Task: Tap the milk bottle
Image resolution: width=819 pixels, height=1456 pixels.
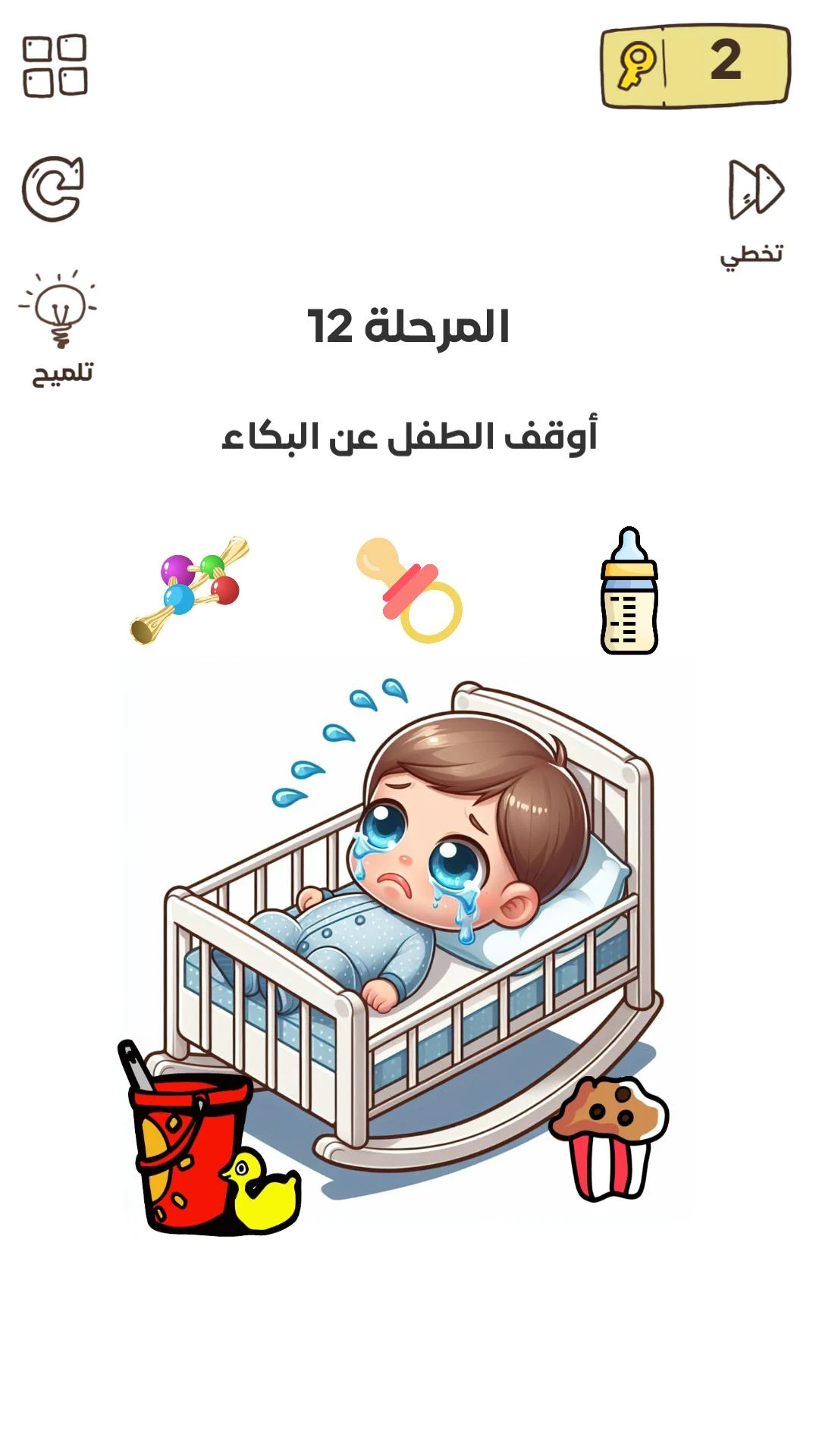Action: [x=629, y=591]
